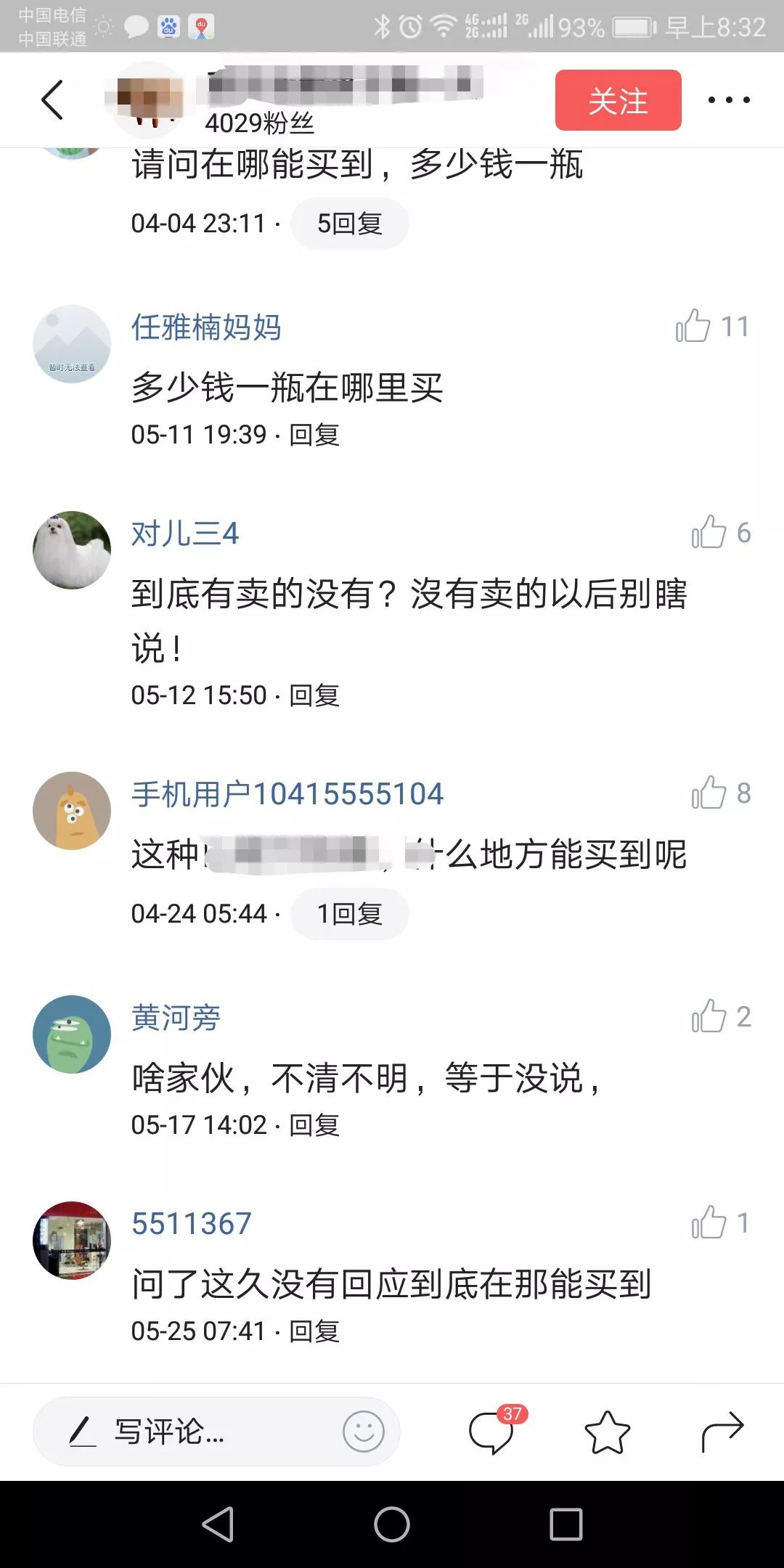Screen dimensions: 784x1568
Task: Bookmark this article with the star
Action: [607, 1432]
